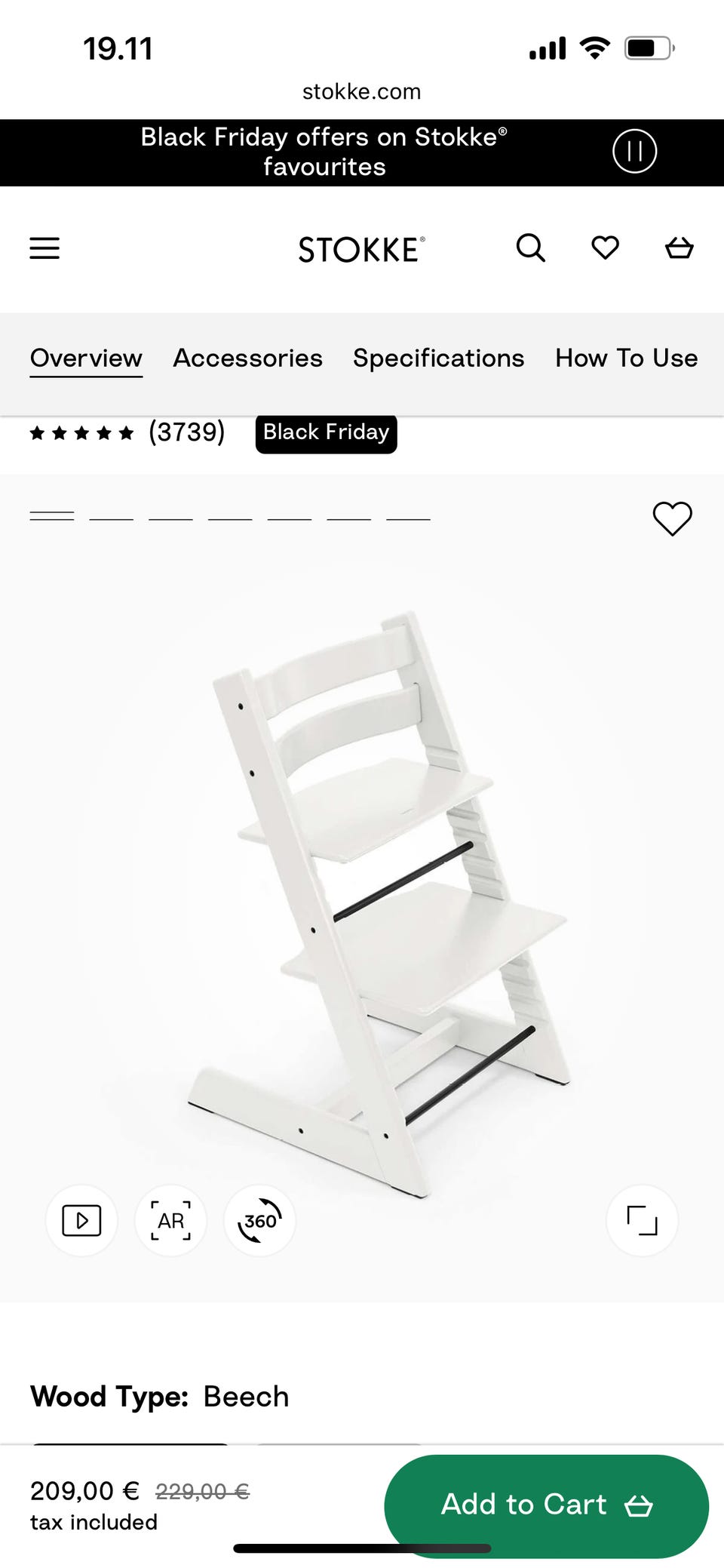
Task: Open the shopping basket in header
Action: (679, 247)
